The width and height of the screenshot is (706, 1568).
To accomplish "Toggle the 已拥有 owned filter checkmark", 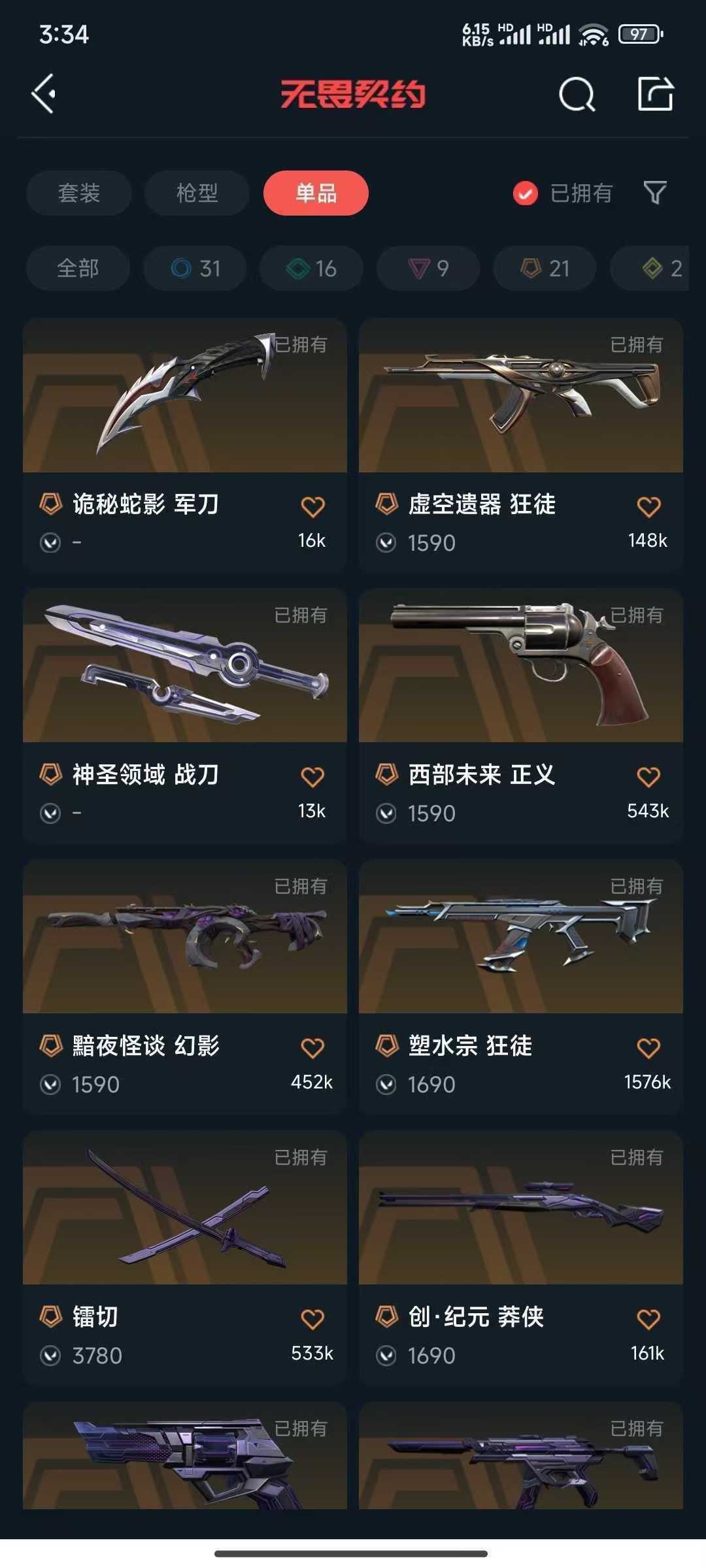I will (524, 193).
